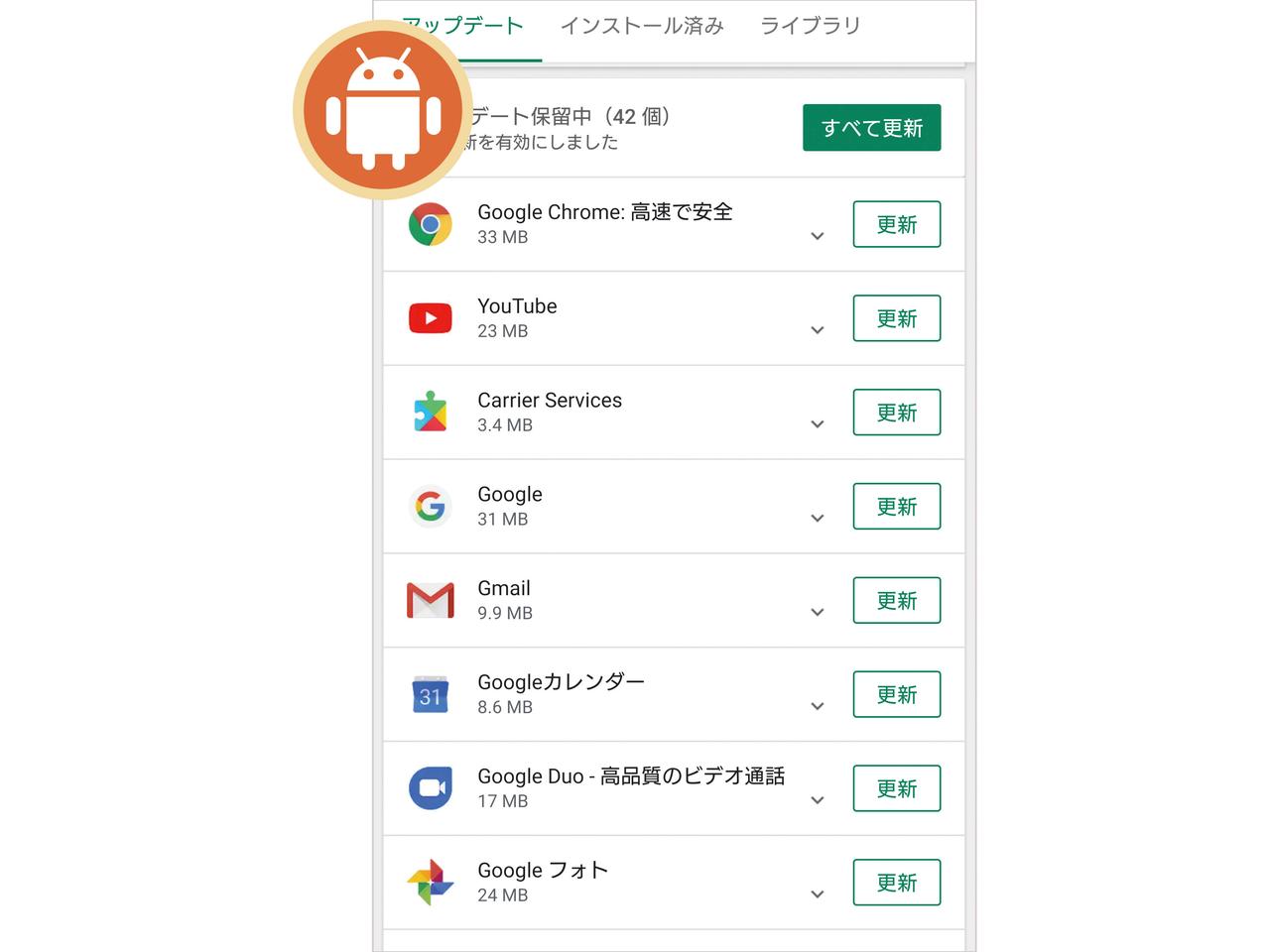Expand Googleカレンダー update details

tap(818, 707)
